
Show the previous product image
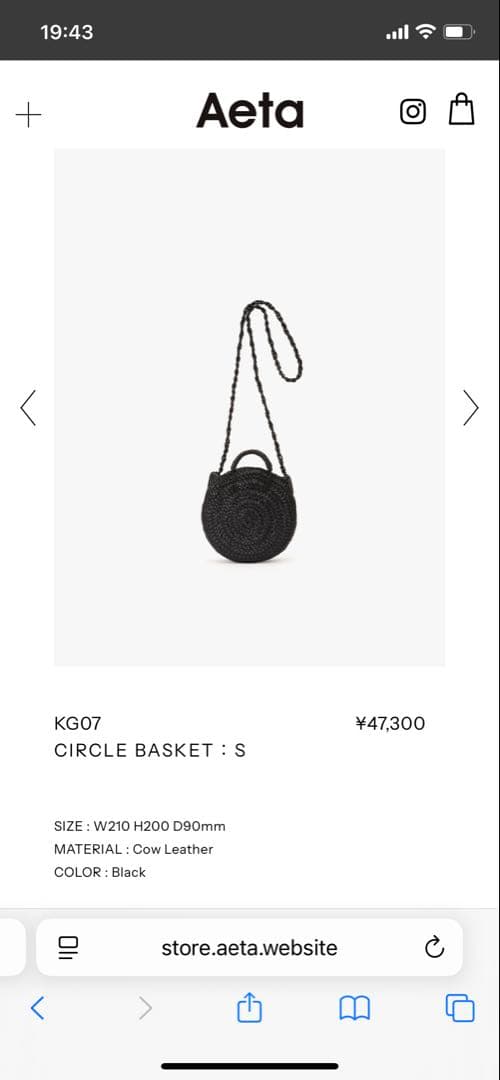tap(28, 408)
